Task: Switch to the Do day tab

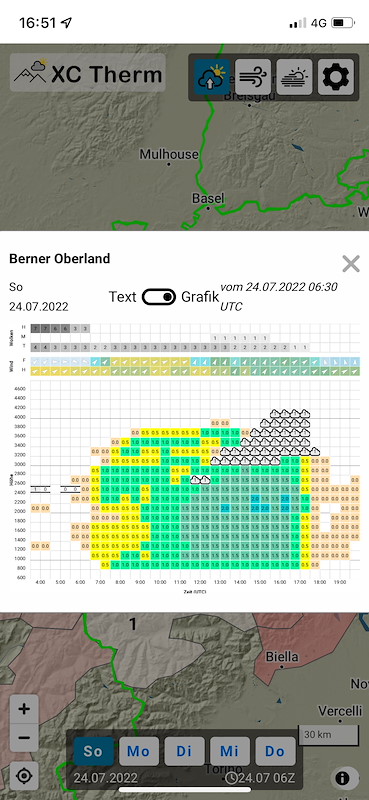Action: 275,751
